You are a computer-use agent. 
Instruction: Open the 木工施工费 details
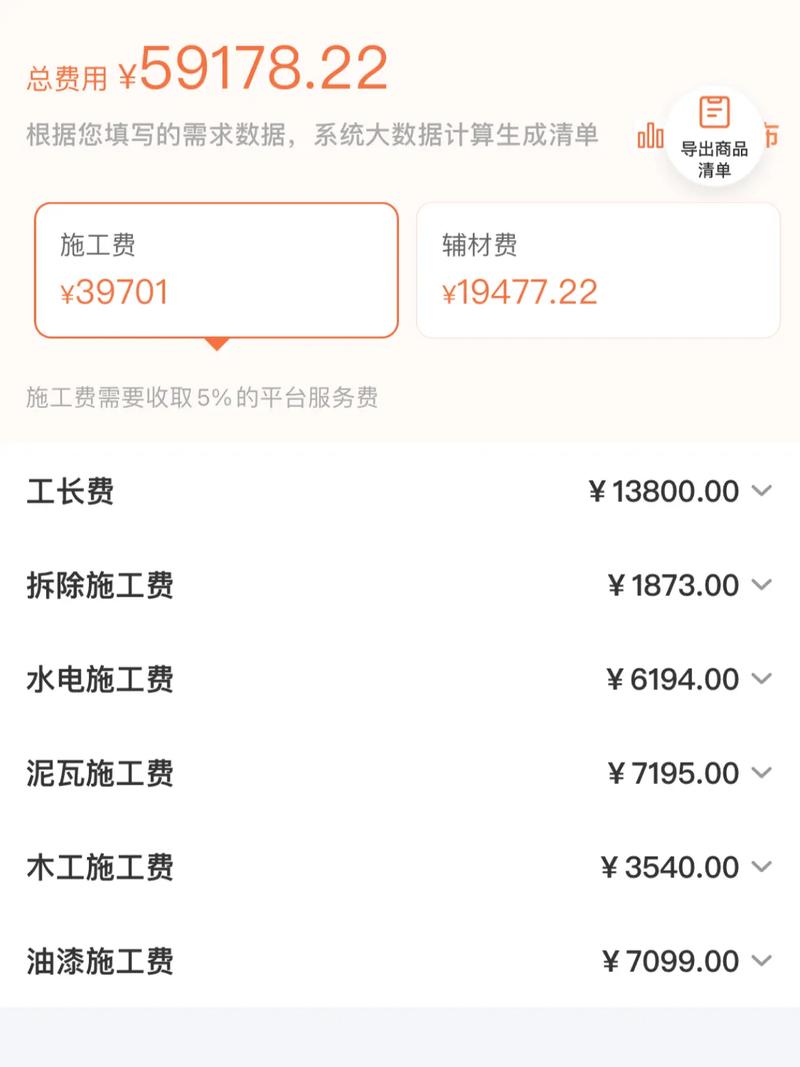click(761, 867)
